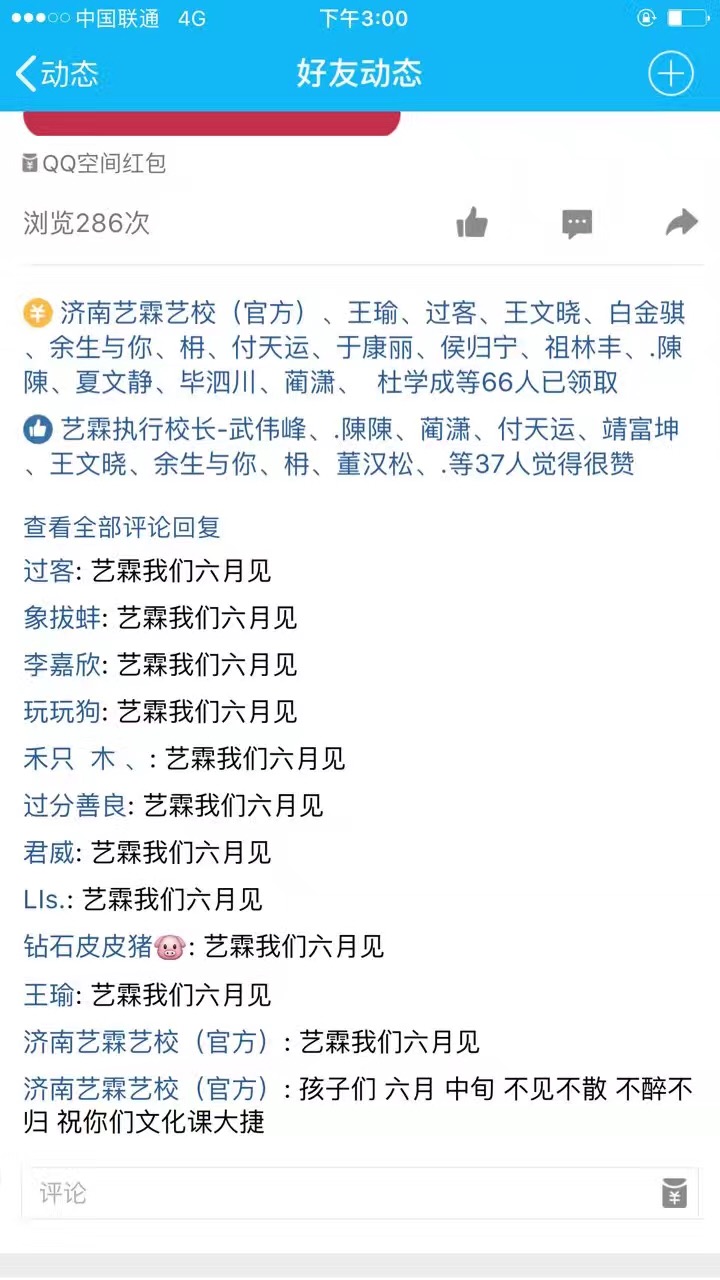Visit commenter 象拔蚌's profile
This screenshot has height=1280, width=720.
pos(62,618)
